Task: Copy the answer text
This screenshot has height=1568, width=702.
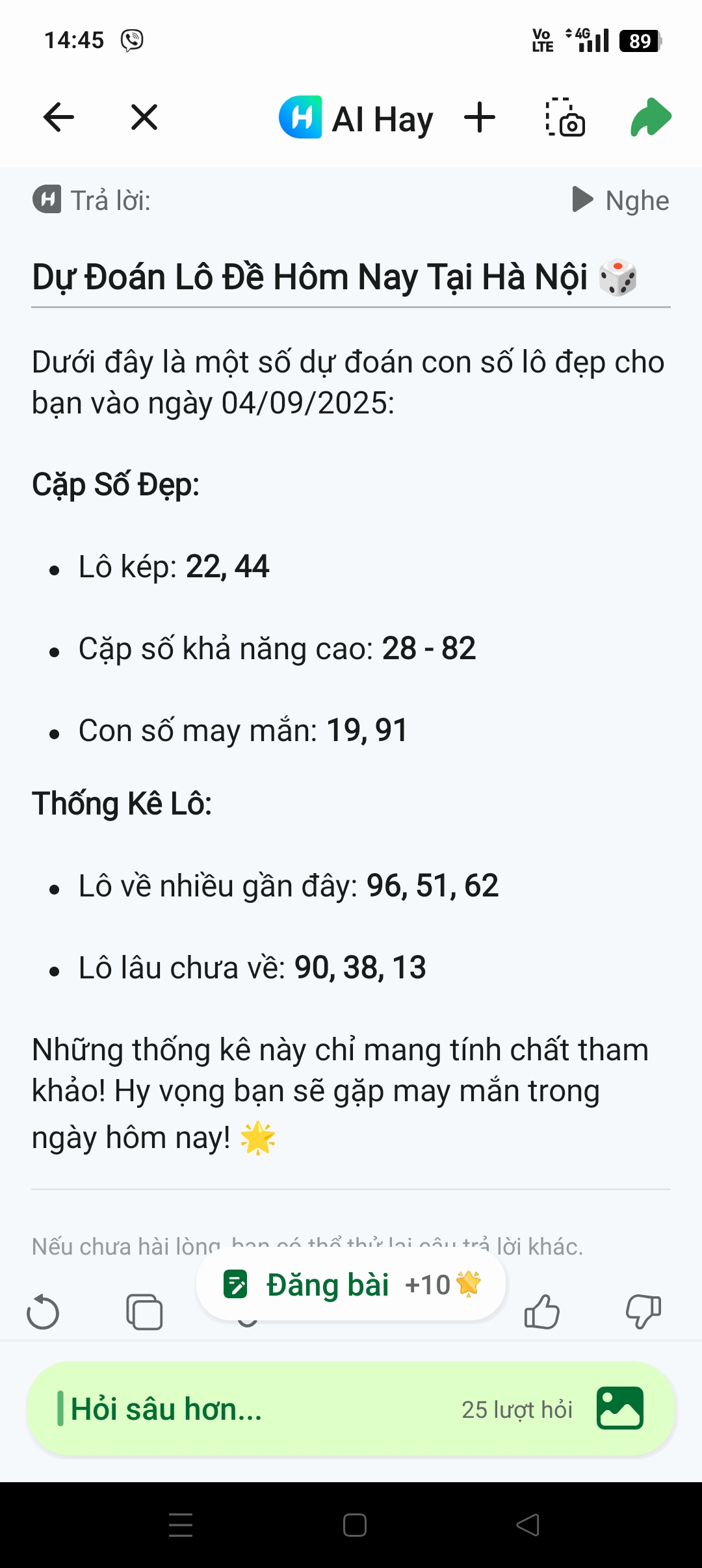Action: click(144, 1312)
